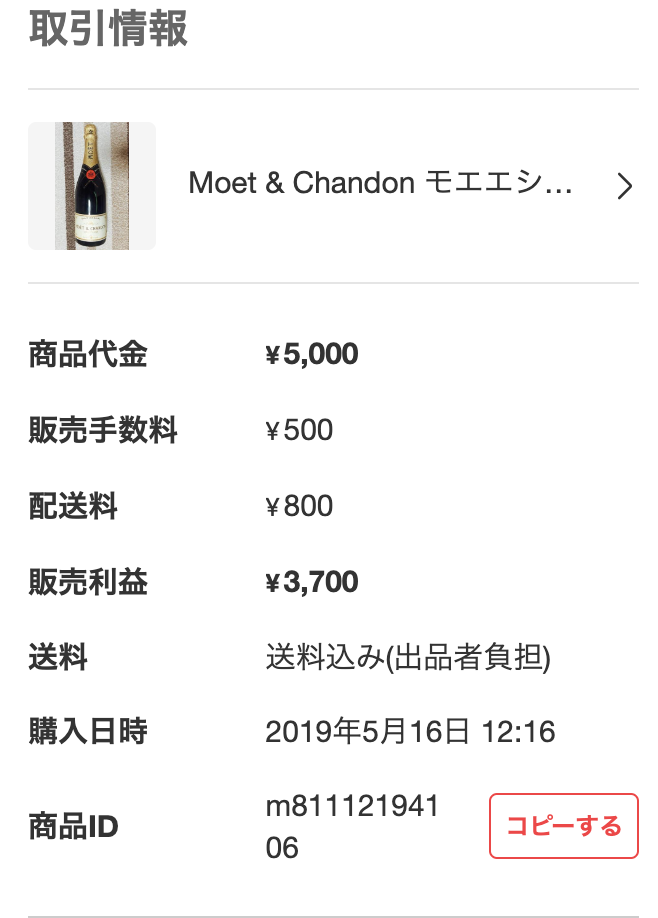Open the Moet & Chandon item row
The height and width of the screenshot is (918, 658).
tap(380, 185)
